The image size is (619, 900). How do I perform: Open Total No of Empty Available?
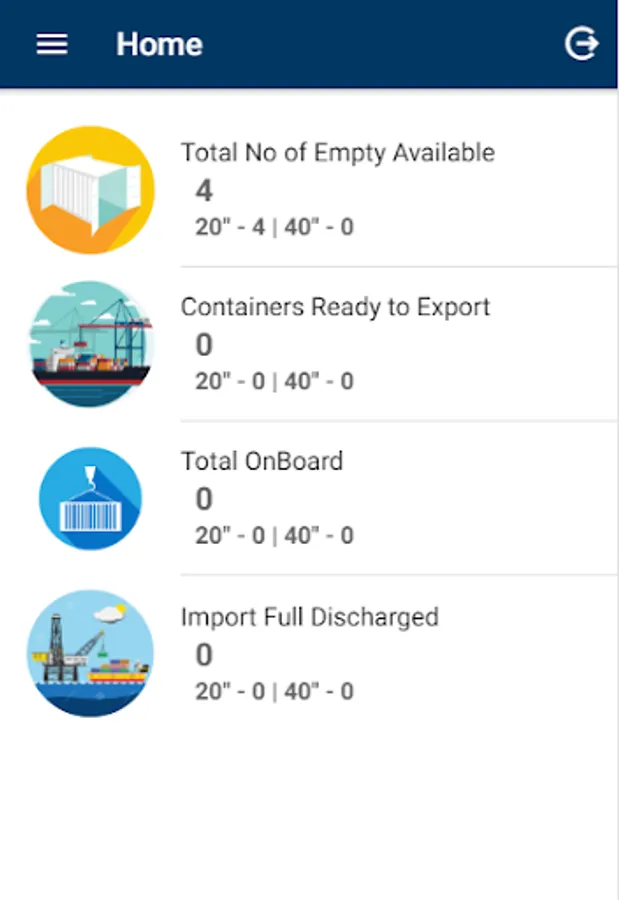337,190
